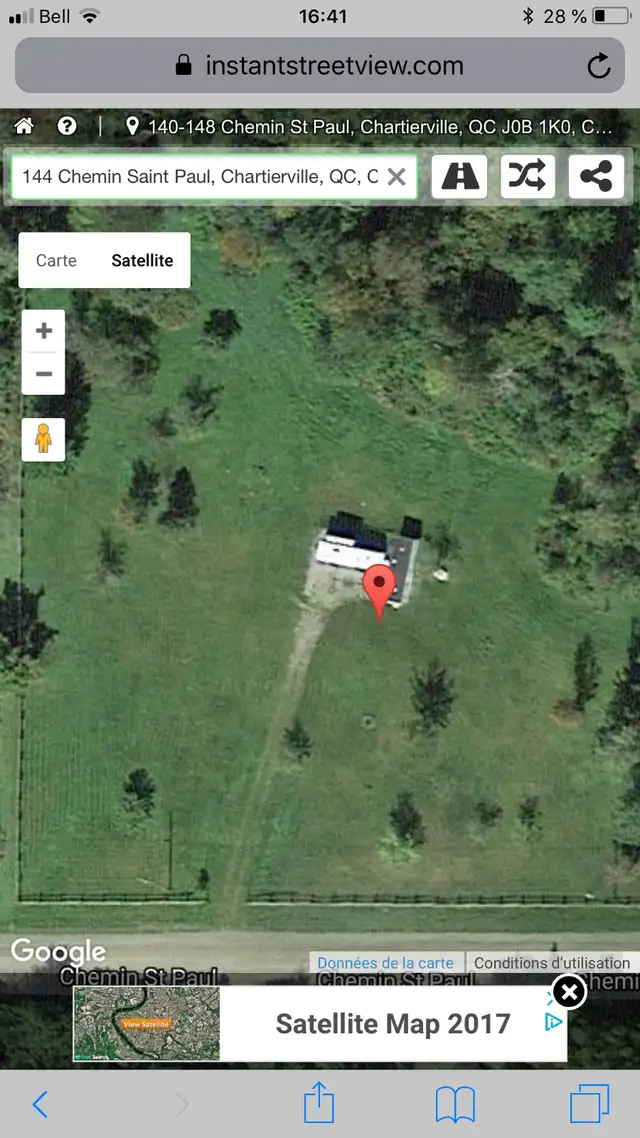
Task: Reload the page in Safari
Action: point(599,66)
